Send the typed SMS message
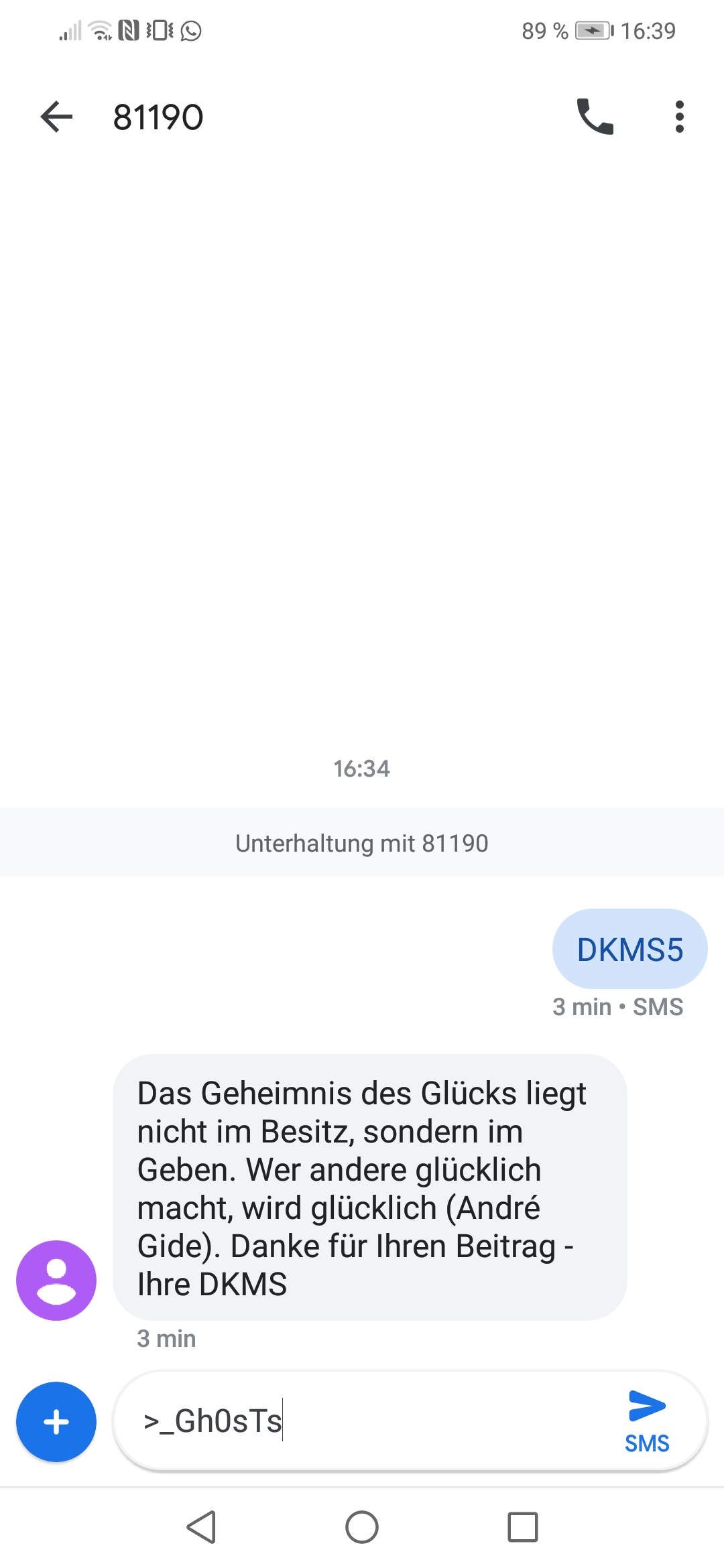Image resolution: width=724 pixels, height=1568 pixels. pos(647,1421)
